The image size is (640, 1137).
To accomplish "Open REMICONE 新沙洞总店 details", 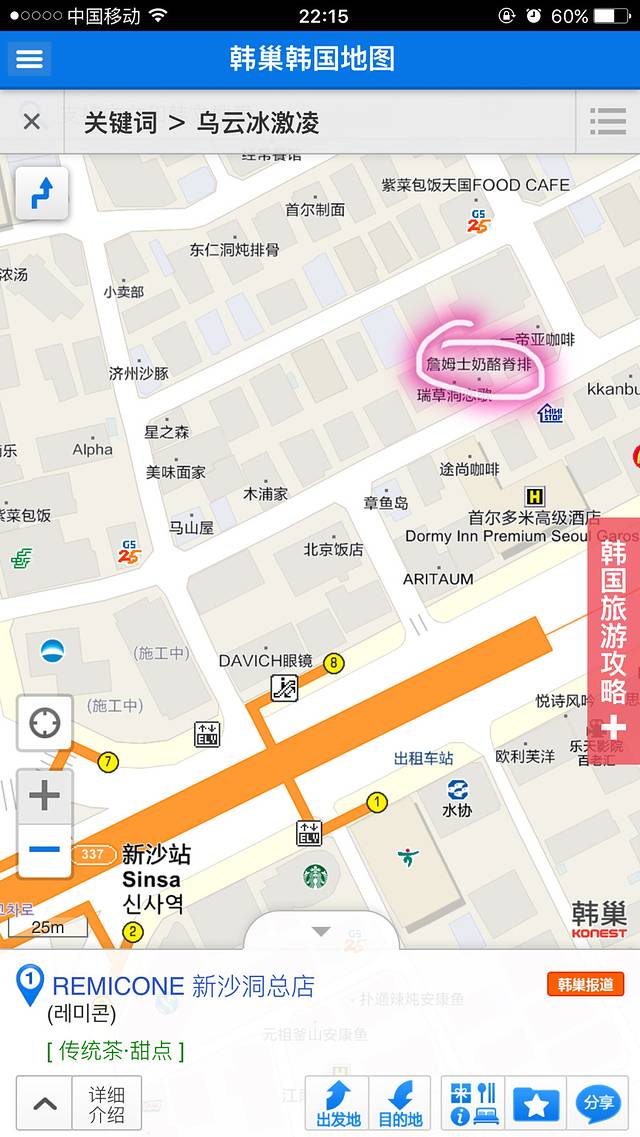I will pyautogui.click(x=182, y=986).
